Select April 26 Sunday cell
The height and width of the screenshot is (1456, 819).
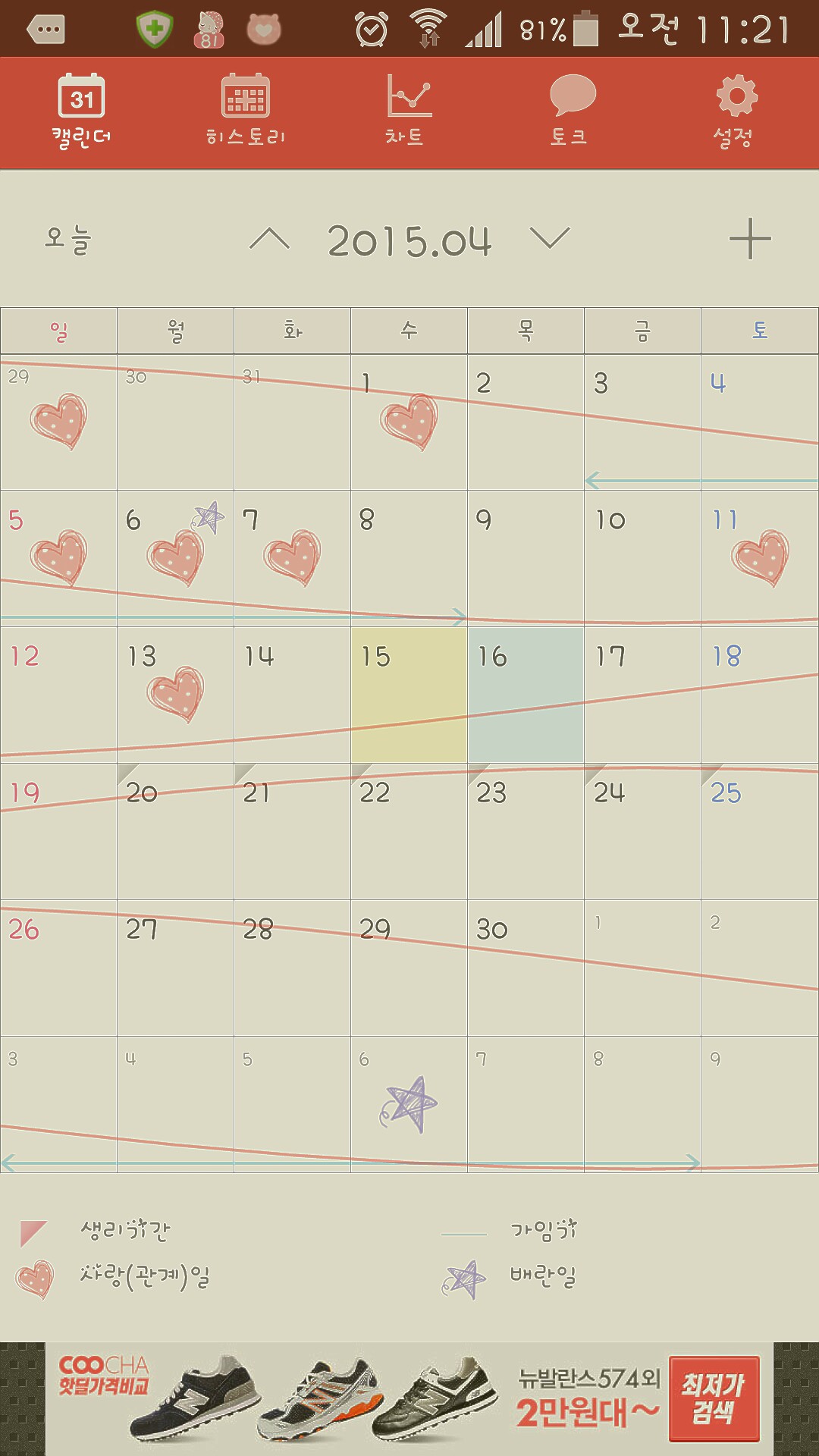point(58,968)
